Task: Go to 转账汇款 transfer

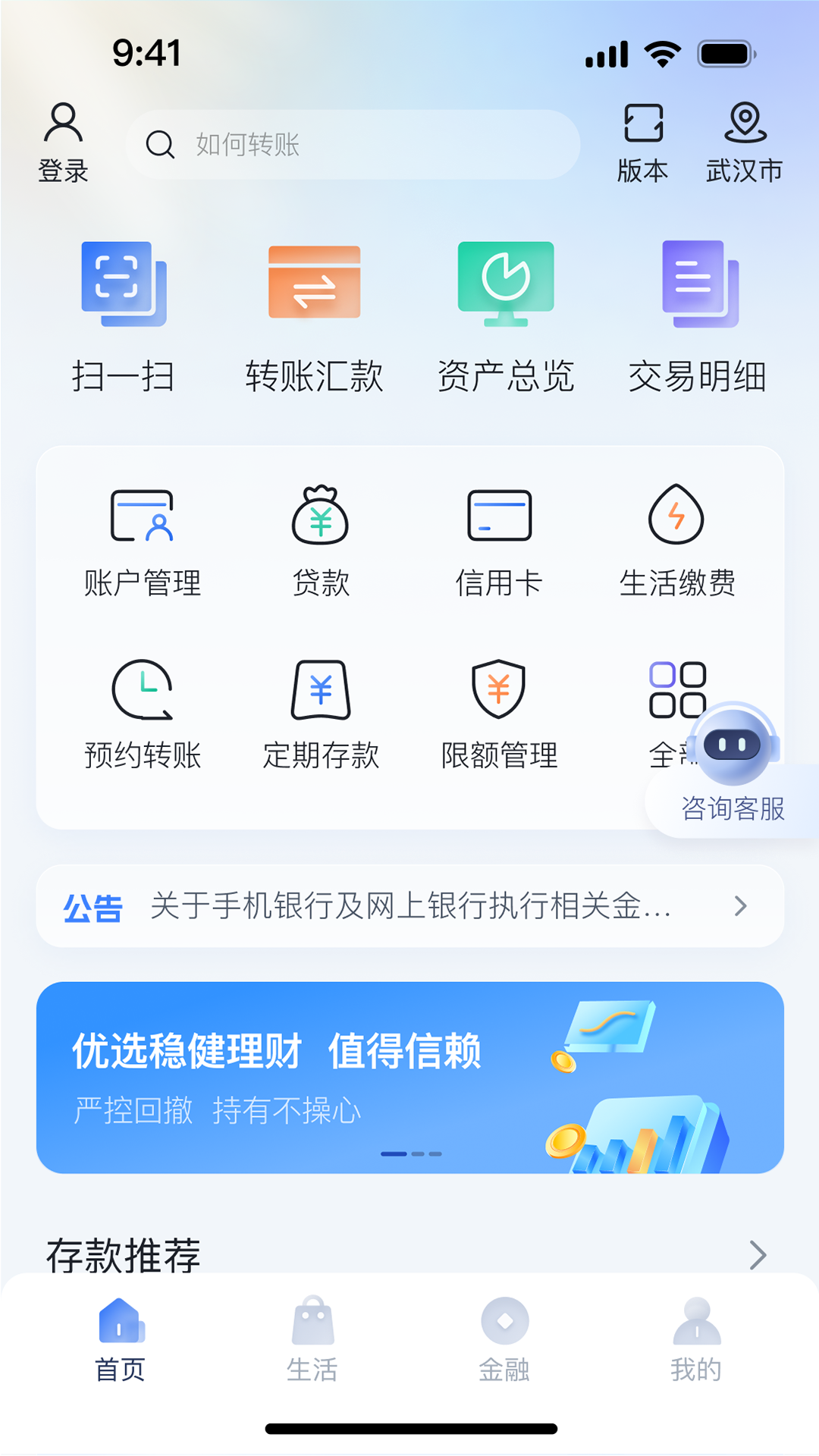Action: pos(314,316)
